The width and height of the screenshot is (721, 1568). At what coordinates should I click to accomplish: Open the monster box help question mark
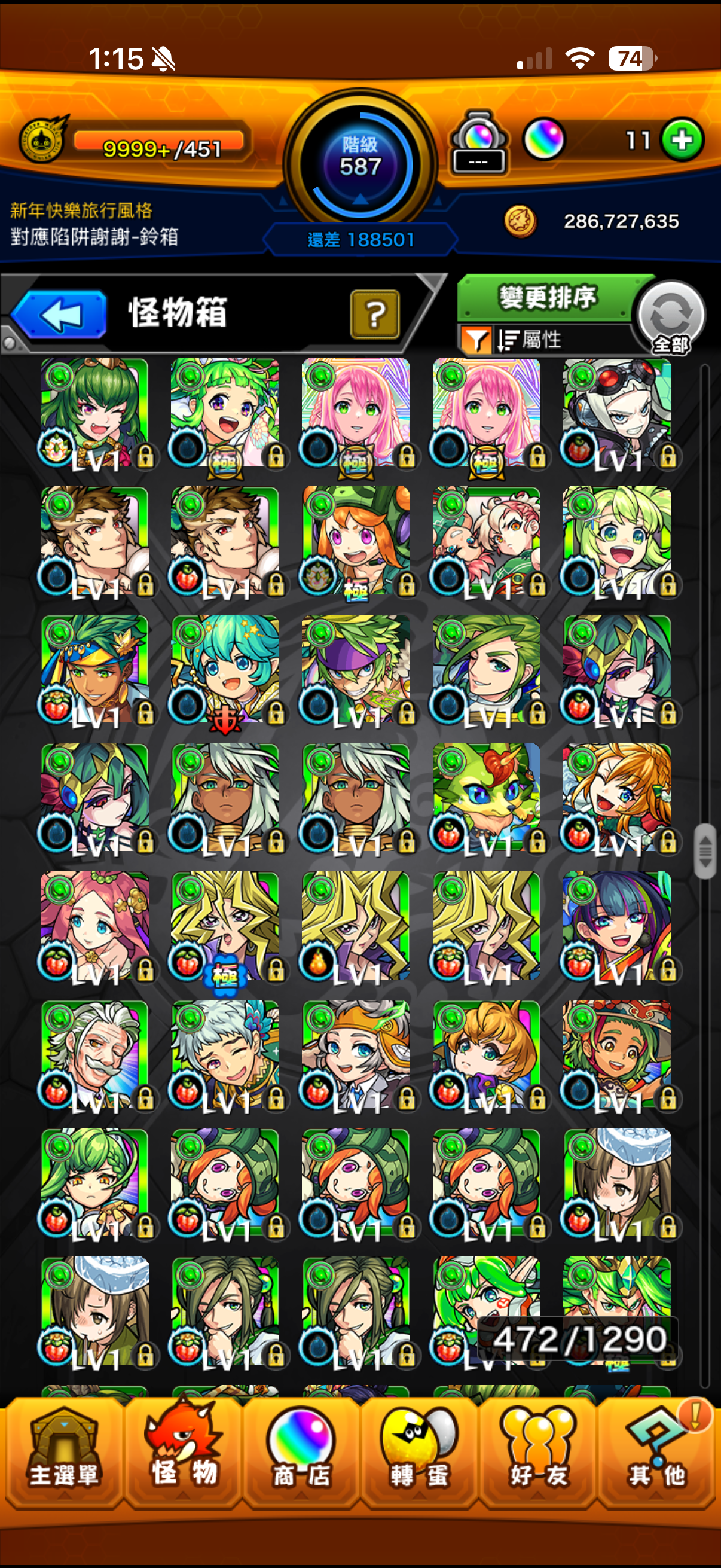[x=375, y=314]
